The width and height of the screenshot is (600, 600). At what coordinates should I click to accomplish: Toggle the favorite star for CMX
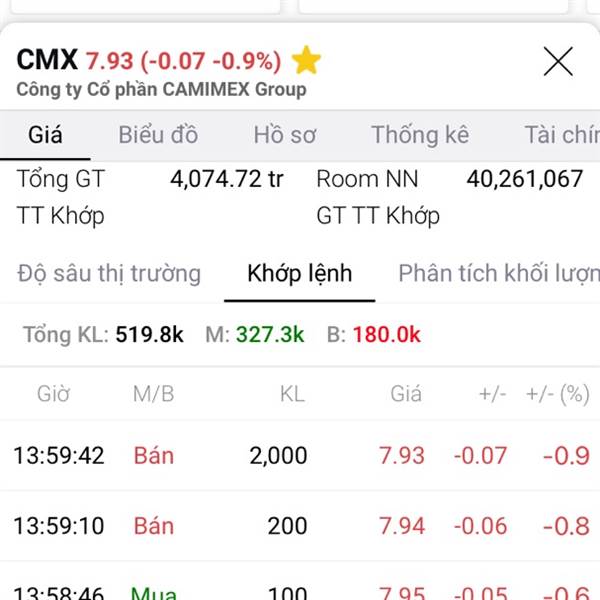pyautogui.click(x=306, y=61)
